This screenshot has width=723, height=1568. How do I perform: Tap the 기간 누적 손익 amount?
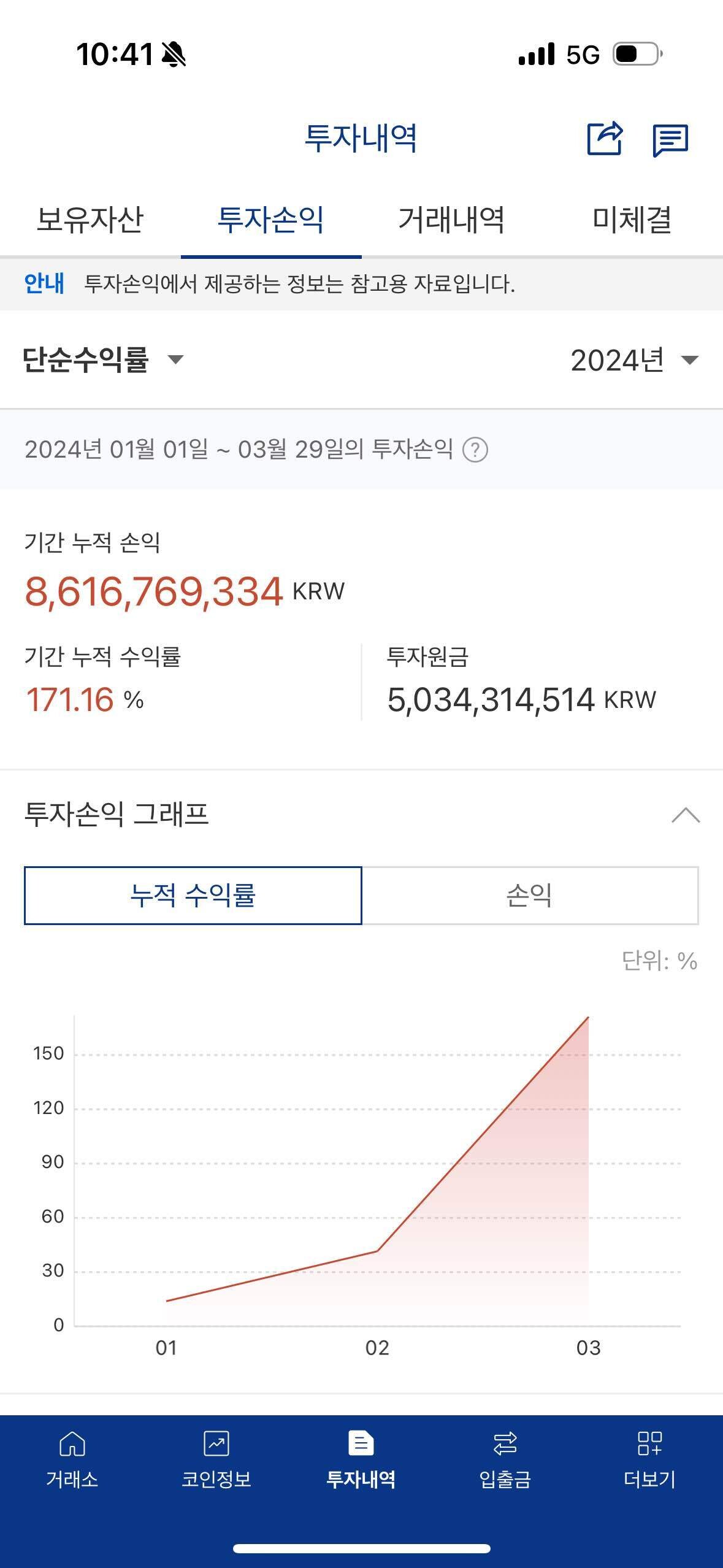(x=153, y=591)
